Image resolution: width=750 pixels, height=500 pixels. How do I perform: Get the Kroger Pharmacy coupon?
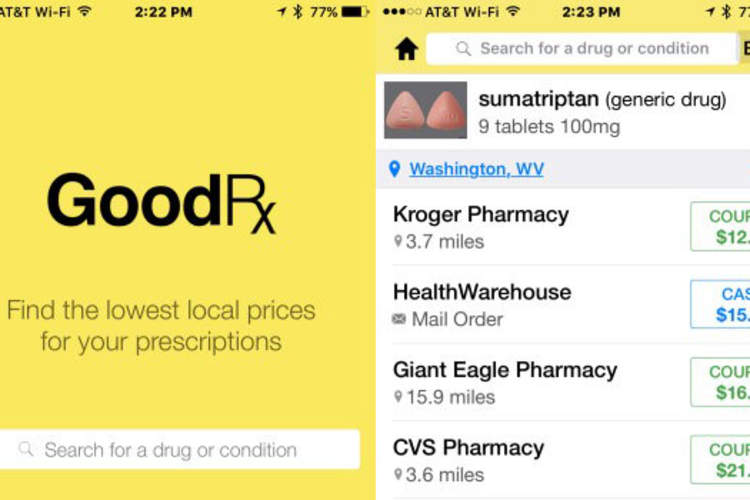coord(722,227)
